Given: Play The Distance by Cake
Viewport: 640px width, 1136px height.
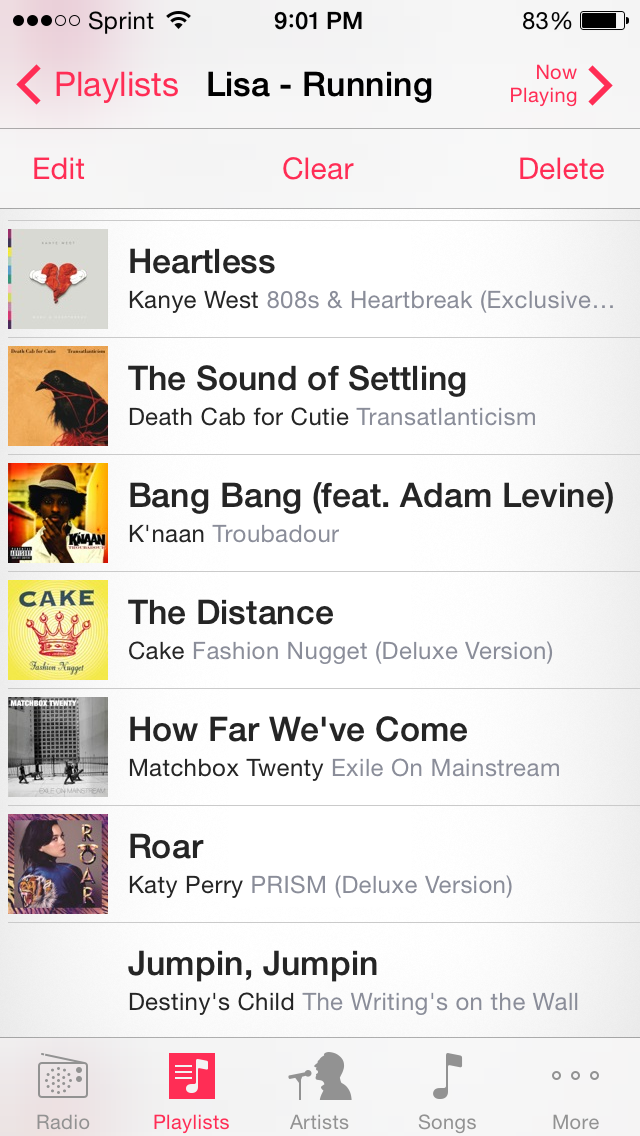Looking at the screenshot, I should click(320, 630).
